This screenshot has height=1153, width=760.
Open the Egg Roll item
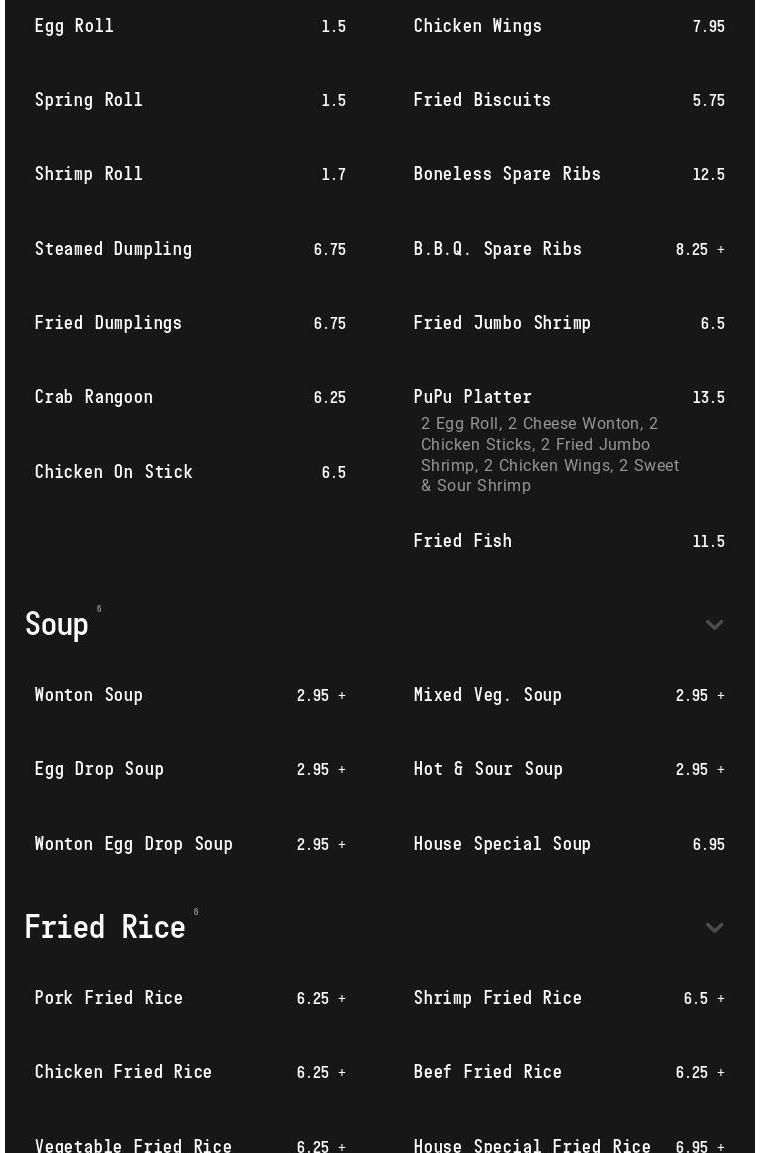click(190, 26)
